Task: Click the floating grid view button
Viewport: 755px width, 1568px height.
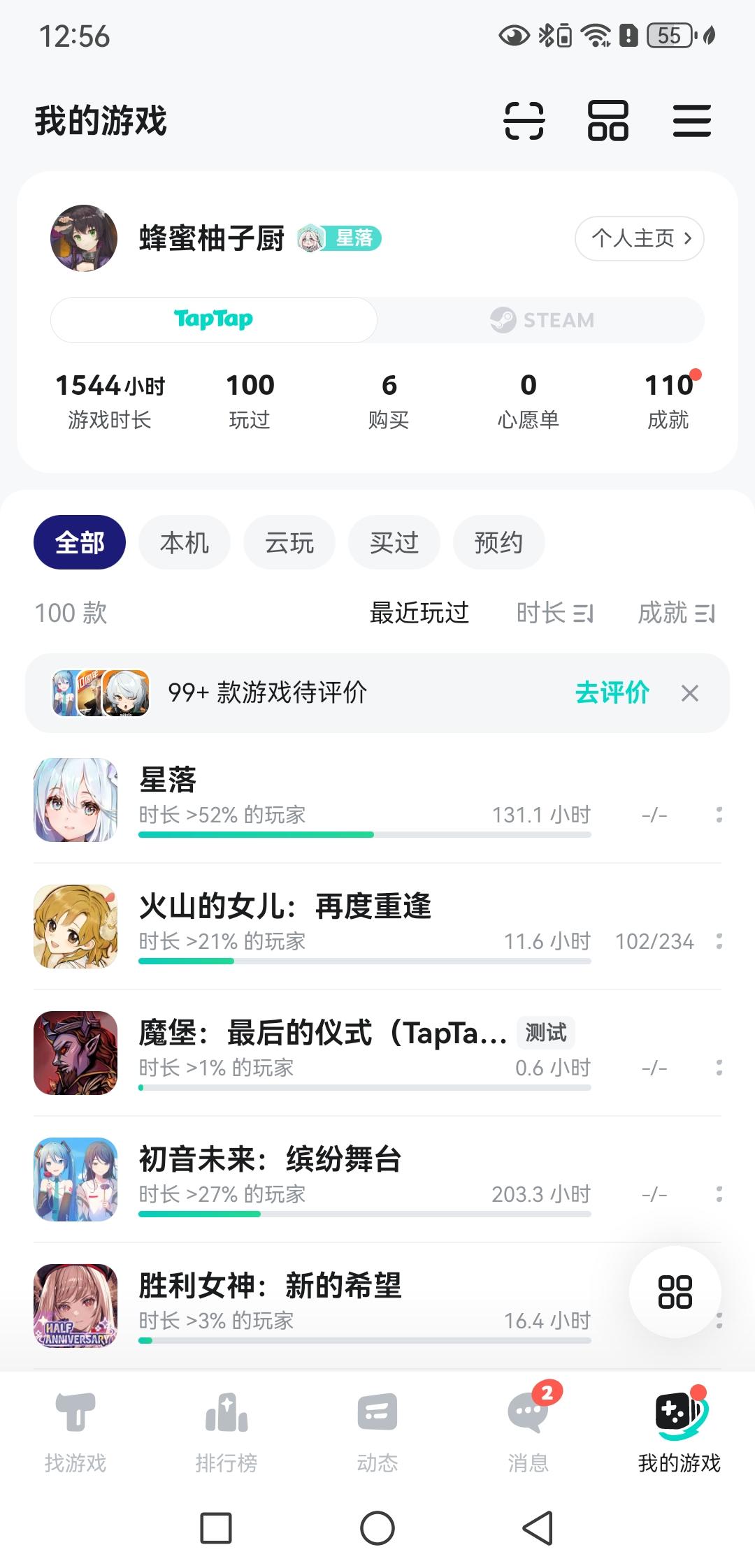Action: [675, 1292]
